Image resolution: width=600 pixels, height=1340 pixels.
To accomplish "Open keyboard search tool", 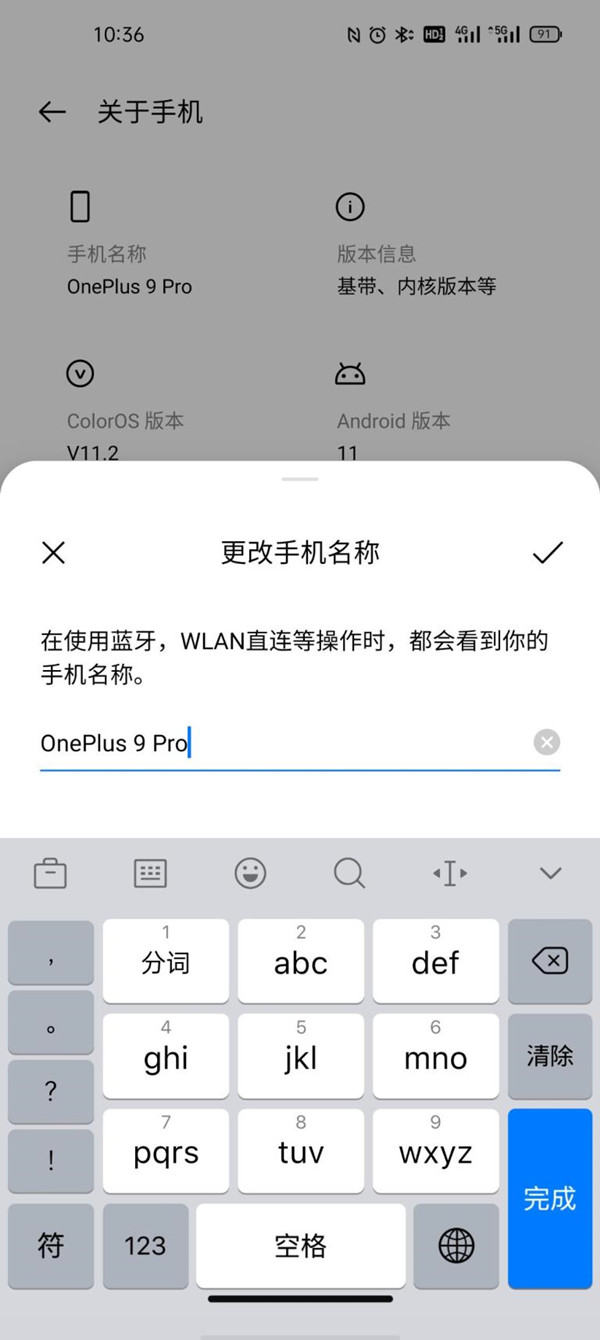I will 349,873.
